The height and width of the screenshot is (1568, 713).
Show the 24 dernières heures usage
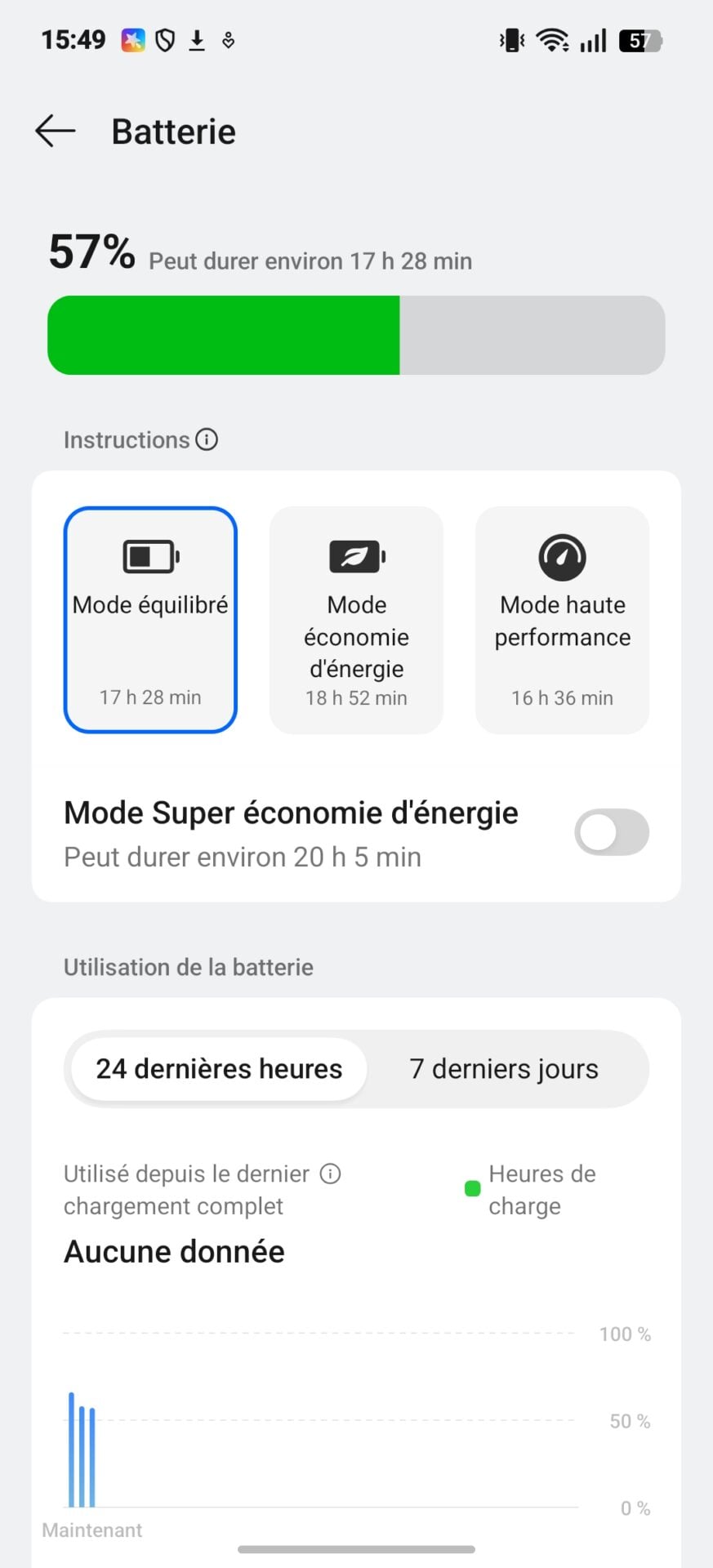pos(219,1069)
